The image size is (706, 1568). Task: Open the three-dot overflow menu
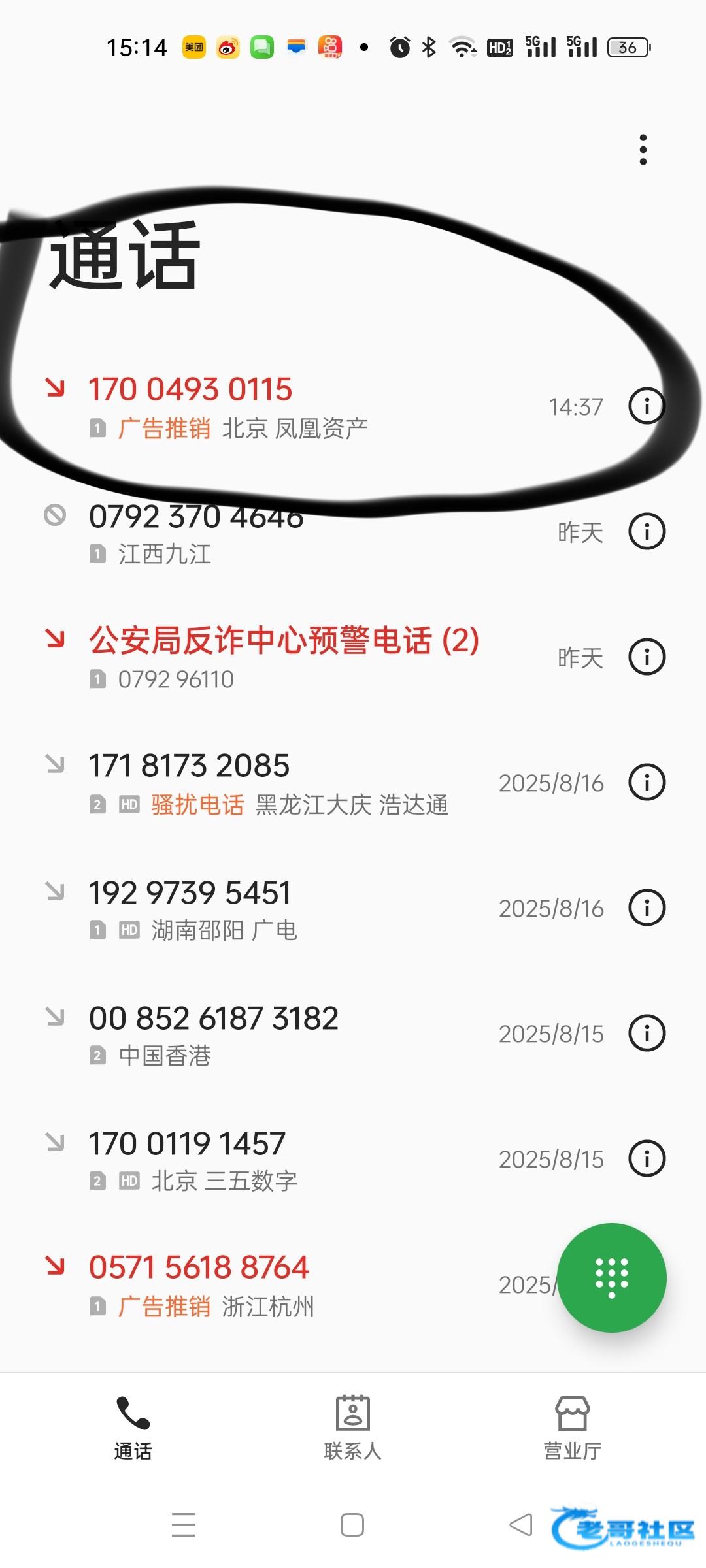643,150
